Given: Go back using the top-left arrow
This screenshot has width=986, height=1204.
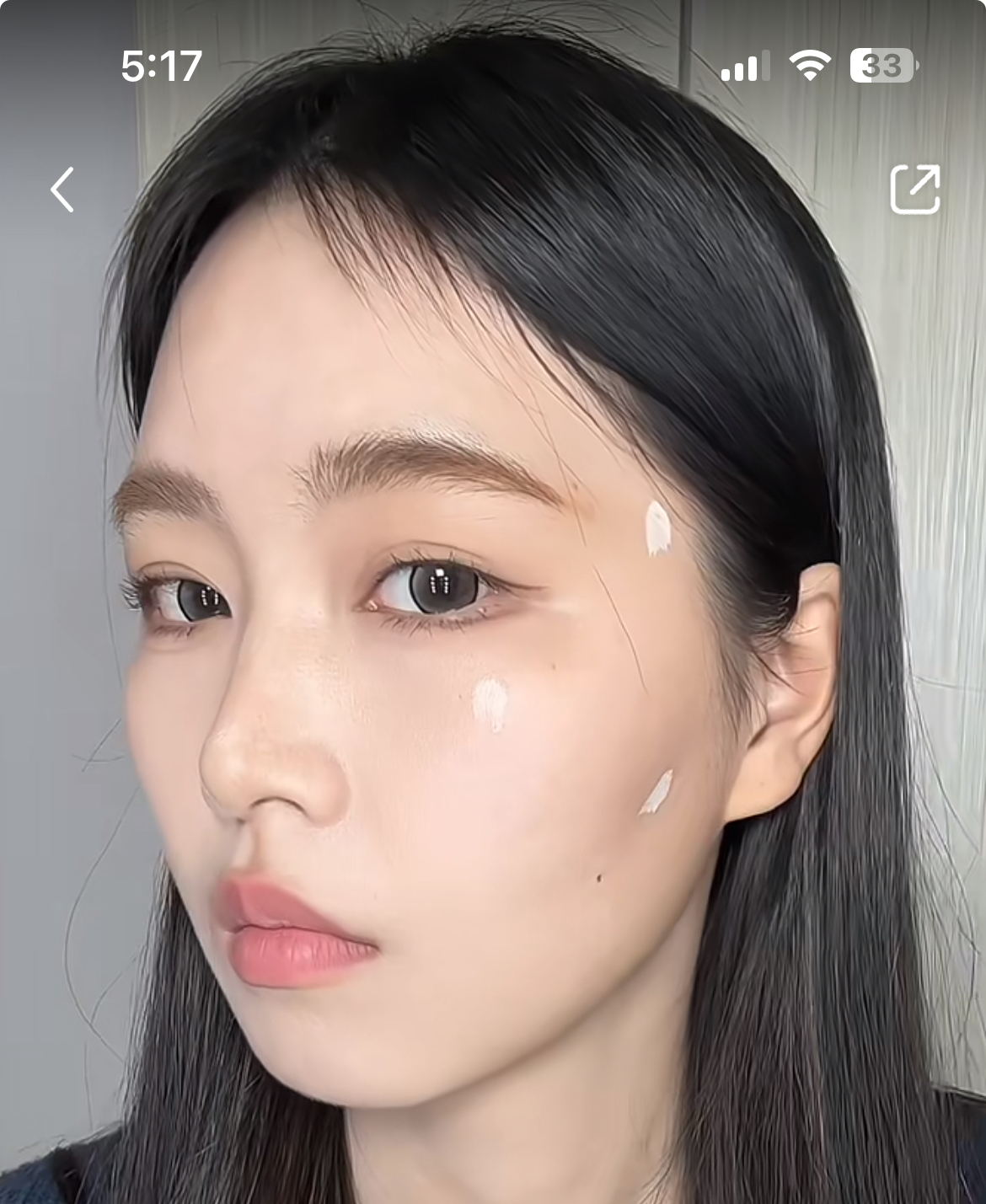Looking at the screenshot, I should (x=62, y=189).
